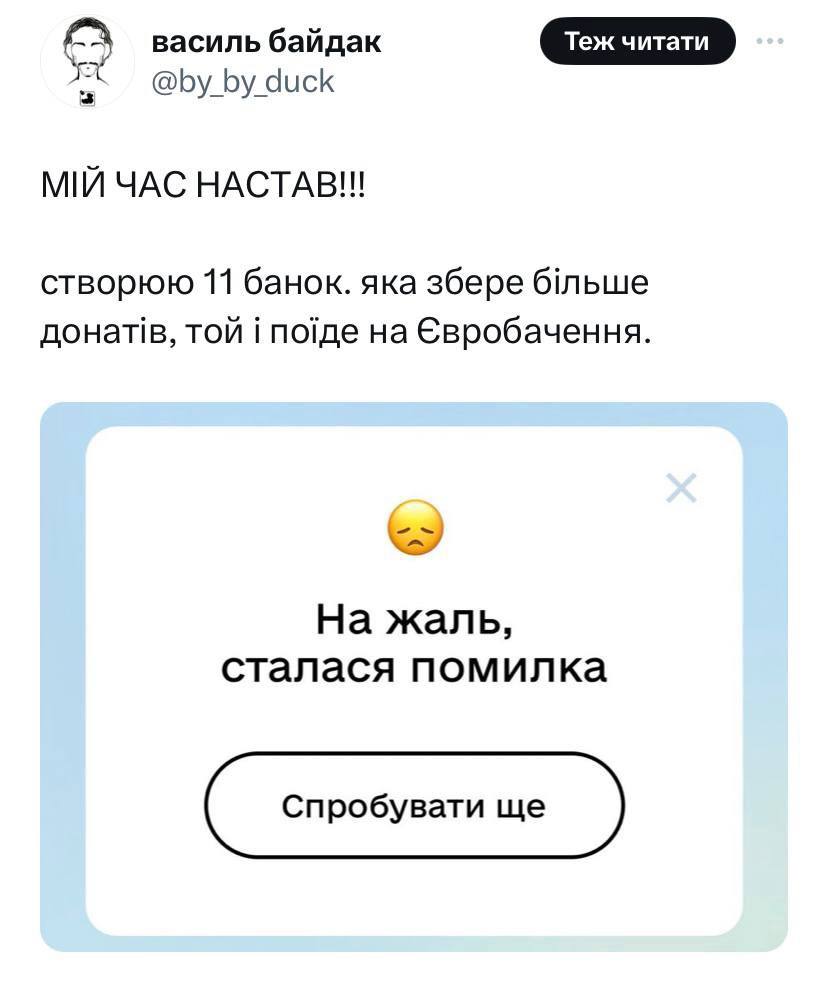This screenshot has height=992, width=816.
Task: Open the tweet's overflow menu
Action: coord(769,41)
